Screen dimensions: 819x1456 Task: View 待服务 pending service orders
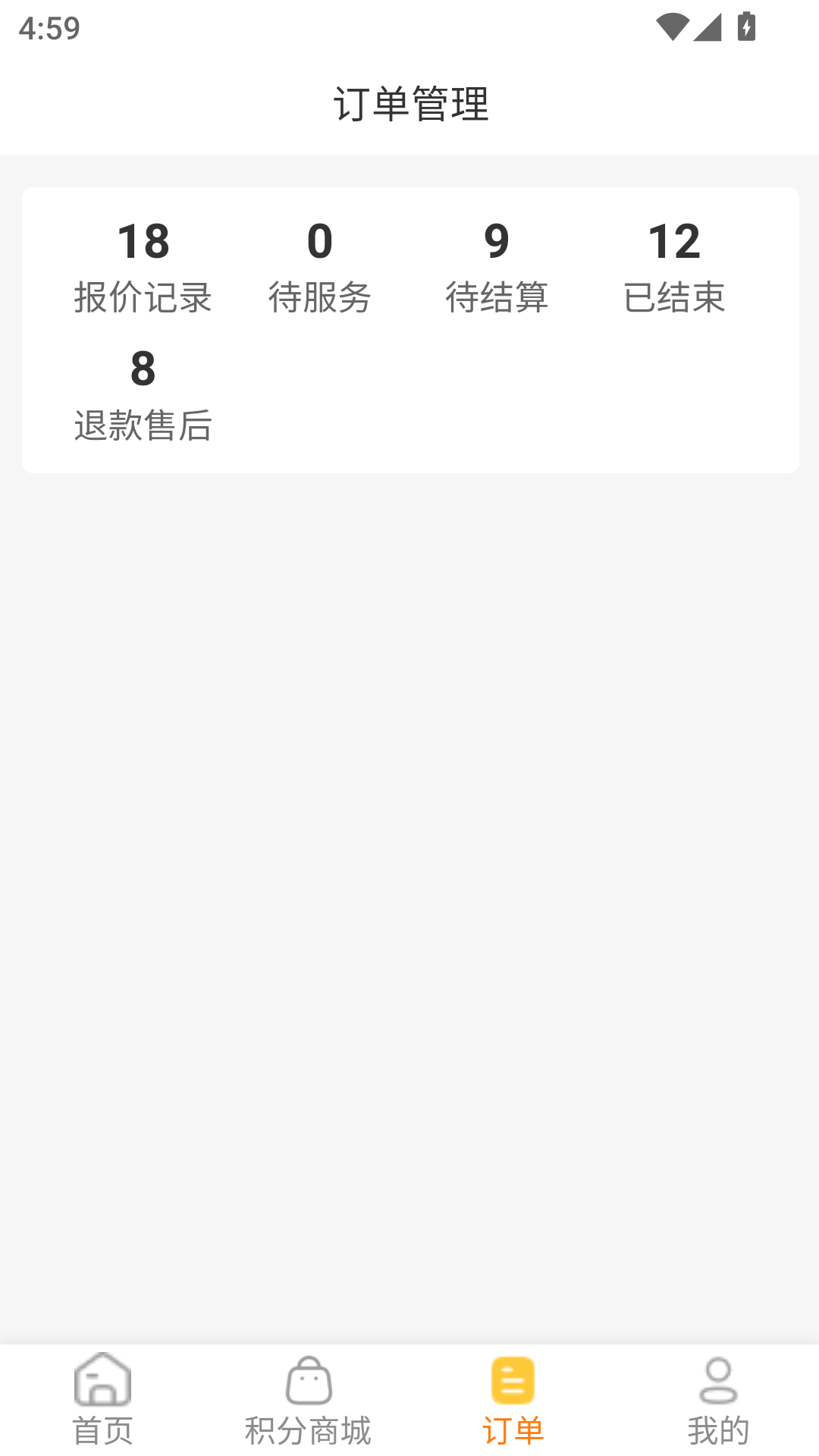point(319,267)
